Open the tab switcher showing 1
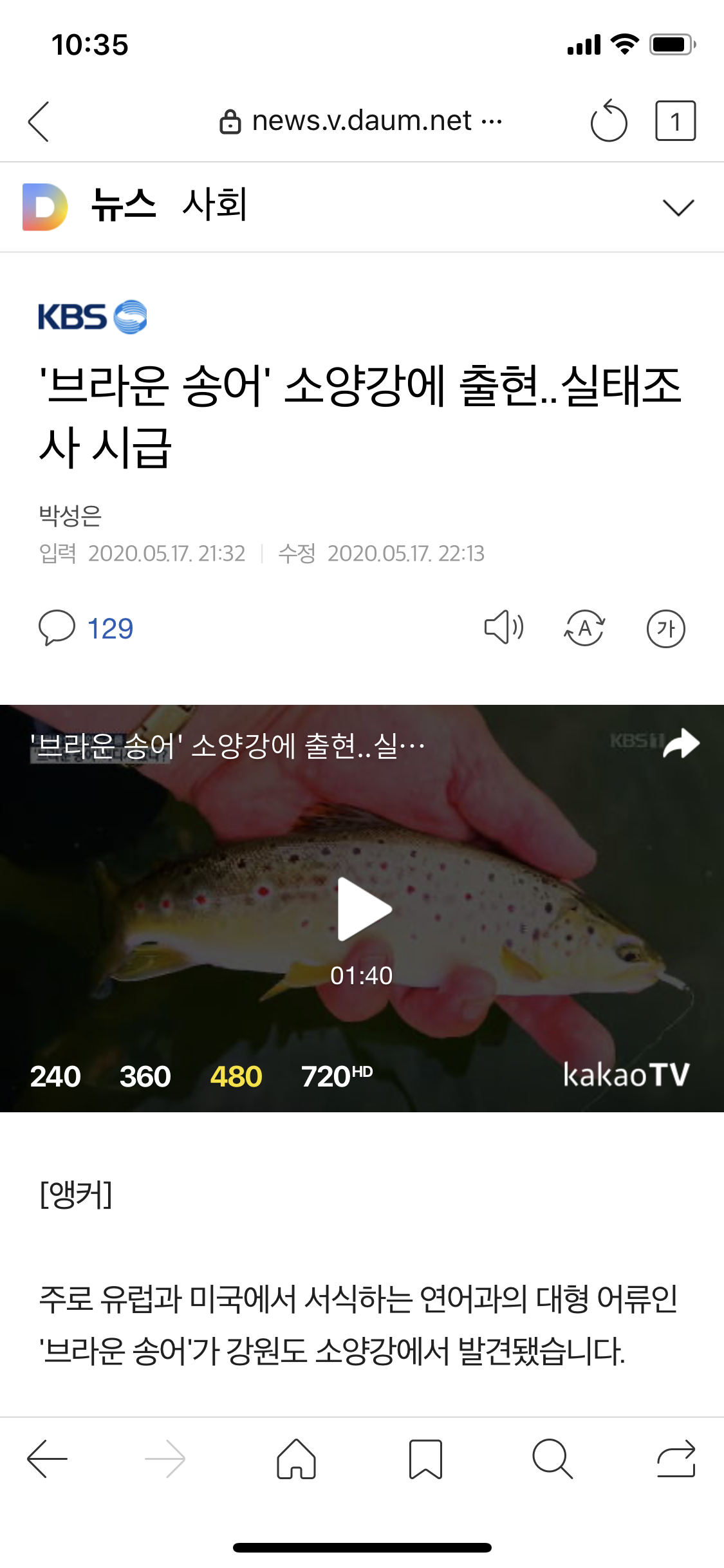This screenshot has width=724, height=1568. coord(675,121)
